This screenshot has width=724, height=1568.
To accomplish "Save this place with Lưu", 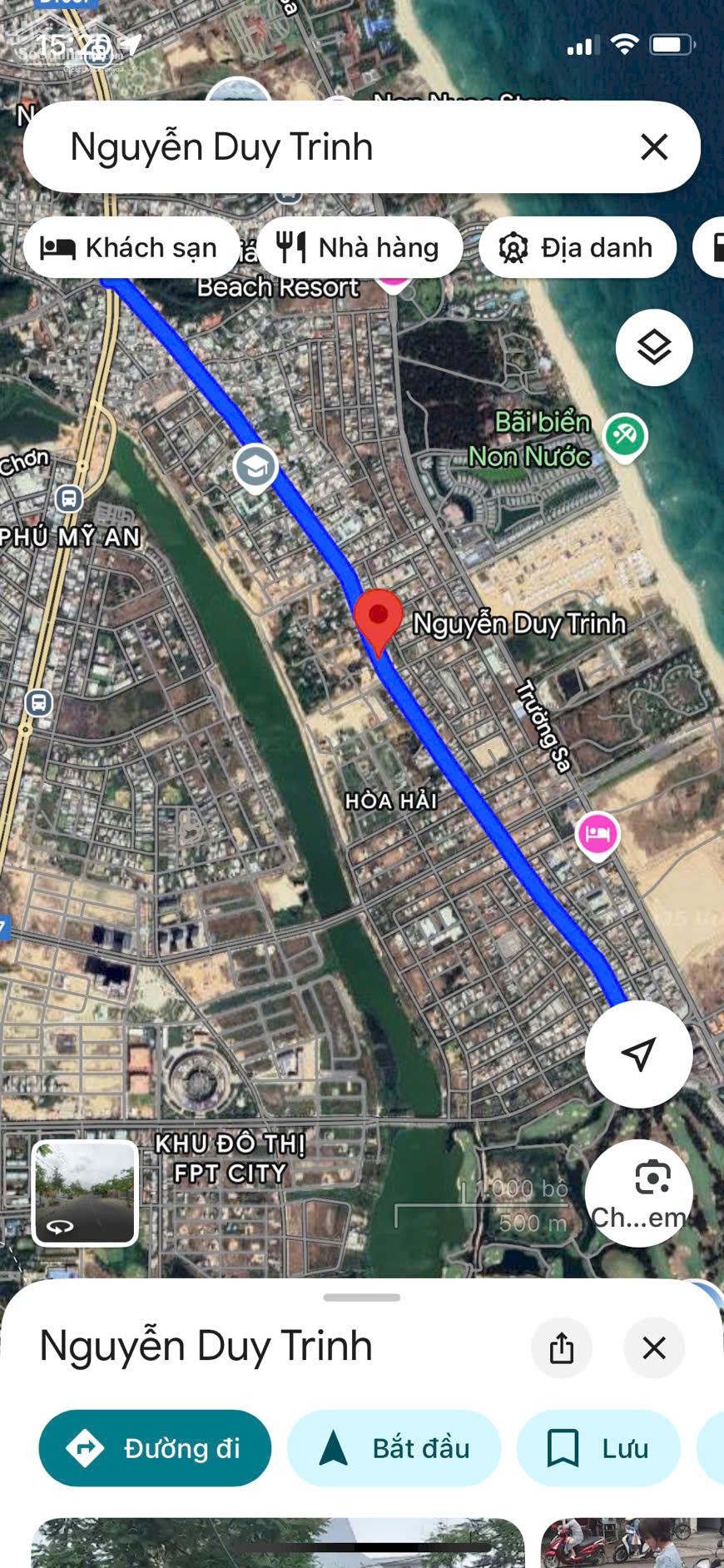I will coord(598,1448).
